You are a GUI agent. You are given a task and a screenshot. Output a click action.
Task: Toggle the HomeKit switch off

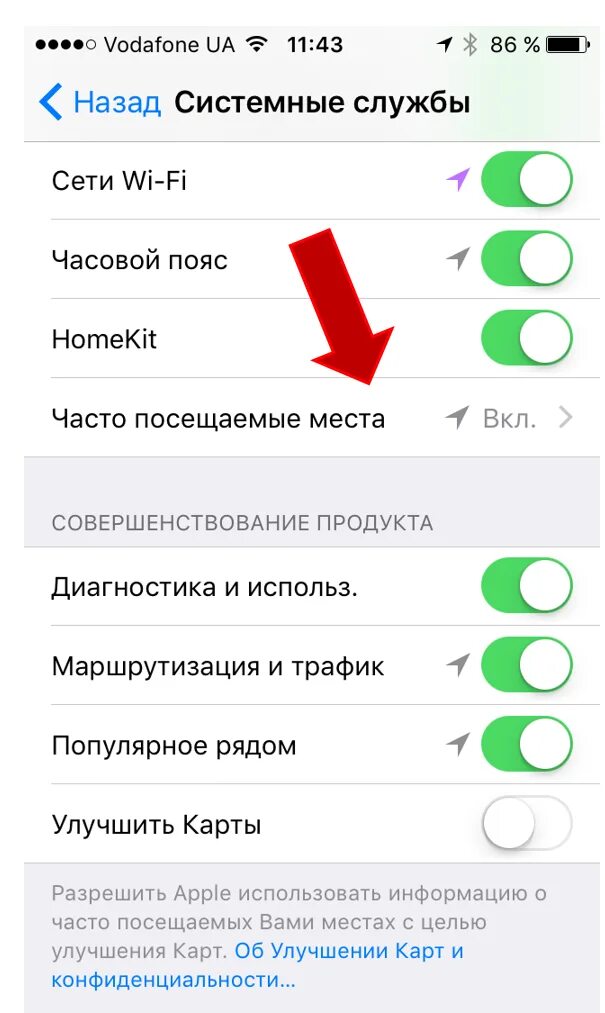point(527,339)
